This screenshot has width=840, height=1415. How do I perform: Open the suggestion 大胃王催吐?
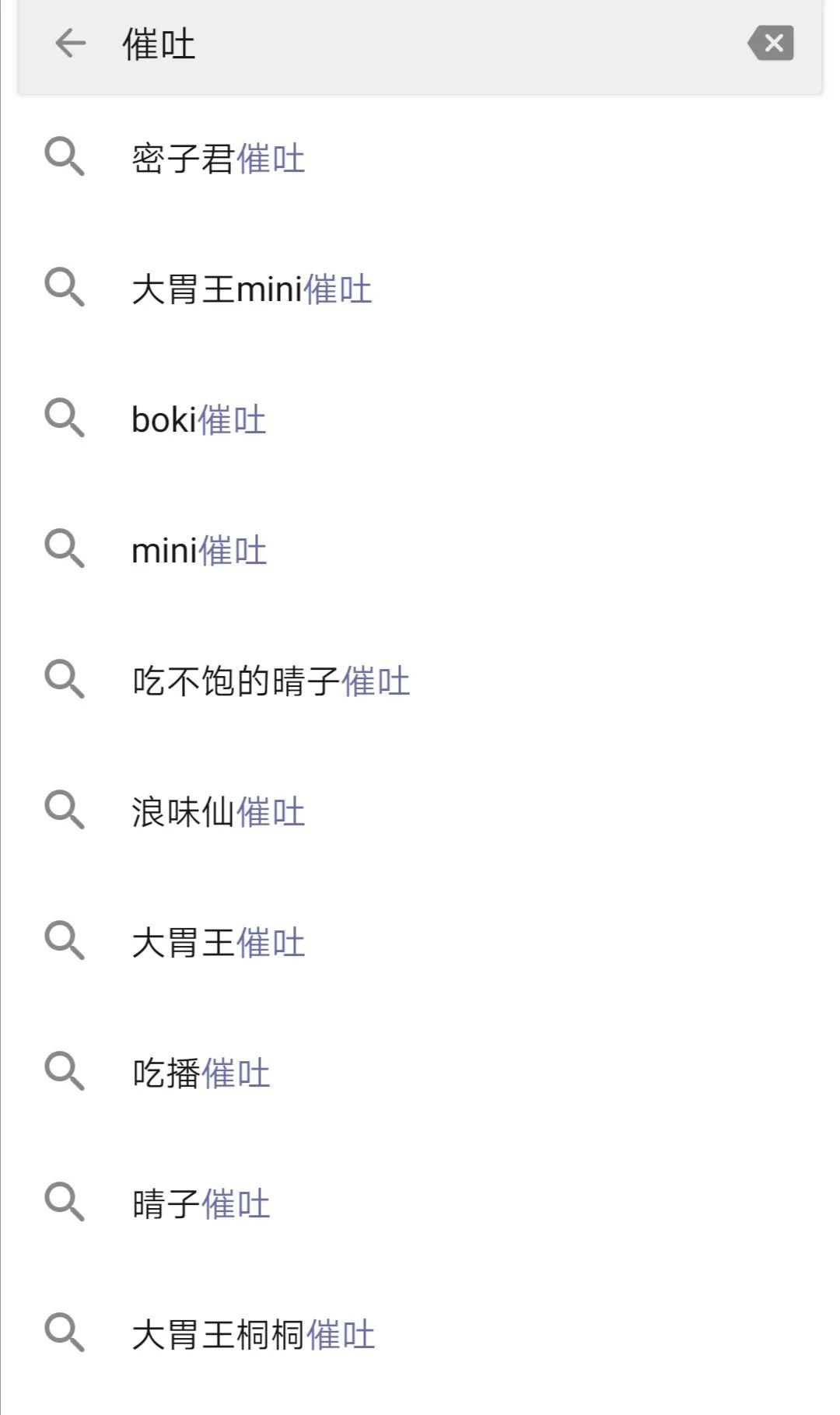coord(218,942)
